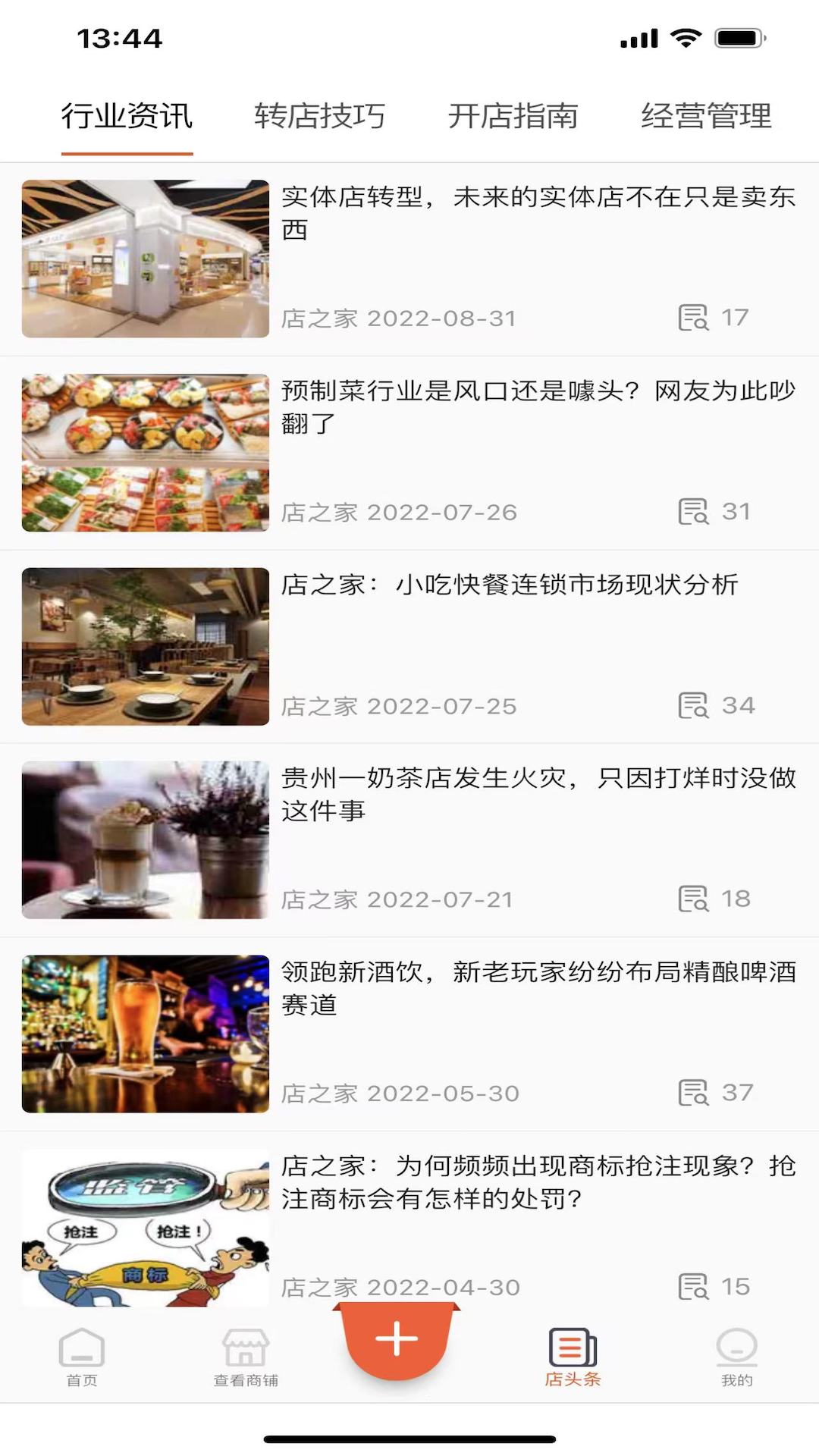Open the 精酿啤酒赛道 article
The image size is (819, 1456).
[538, 988]
